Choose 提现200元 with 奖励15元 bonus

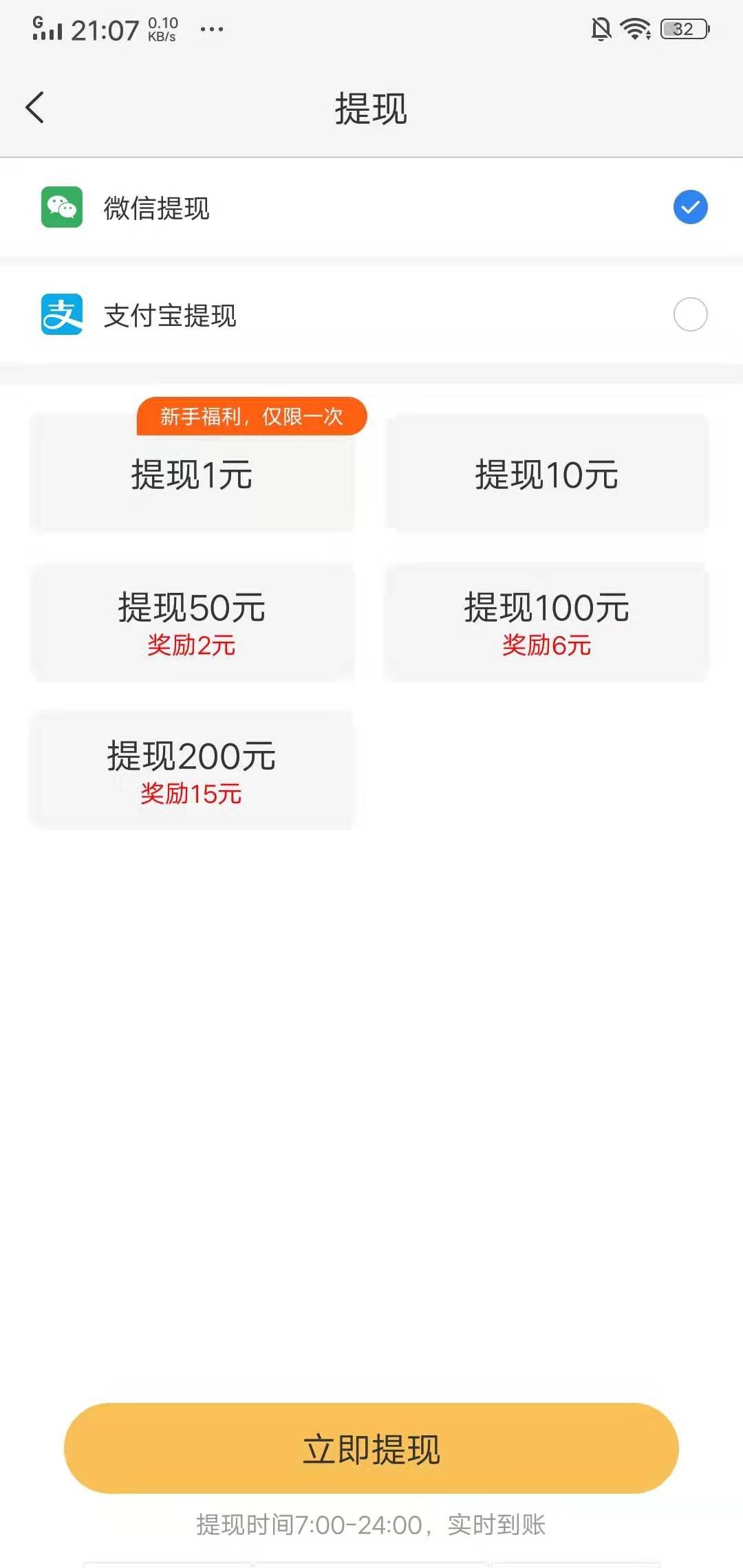[x=191, y=770]
